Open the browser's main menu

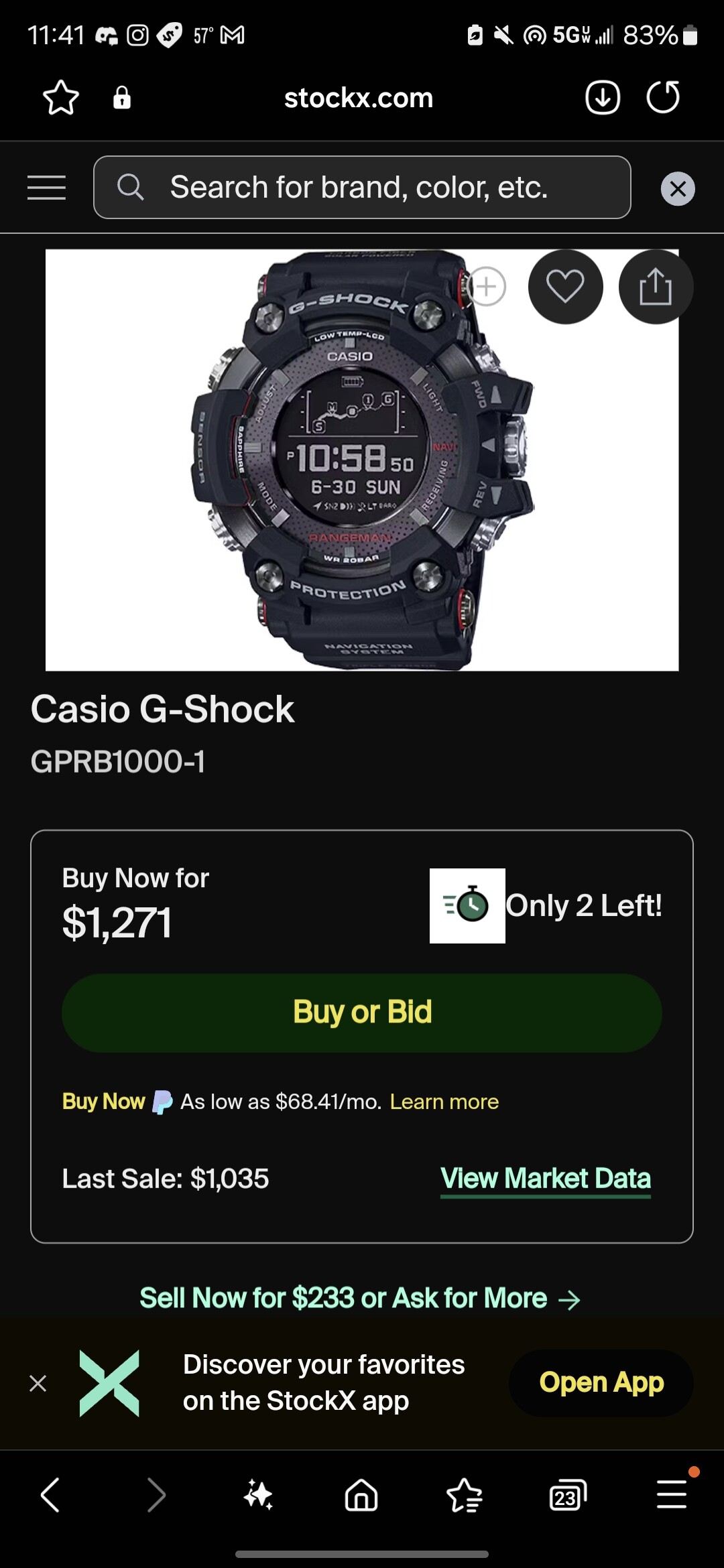pyautogui.click(x=671, y=1495)
